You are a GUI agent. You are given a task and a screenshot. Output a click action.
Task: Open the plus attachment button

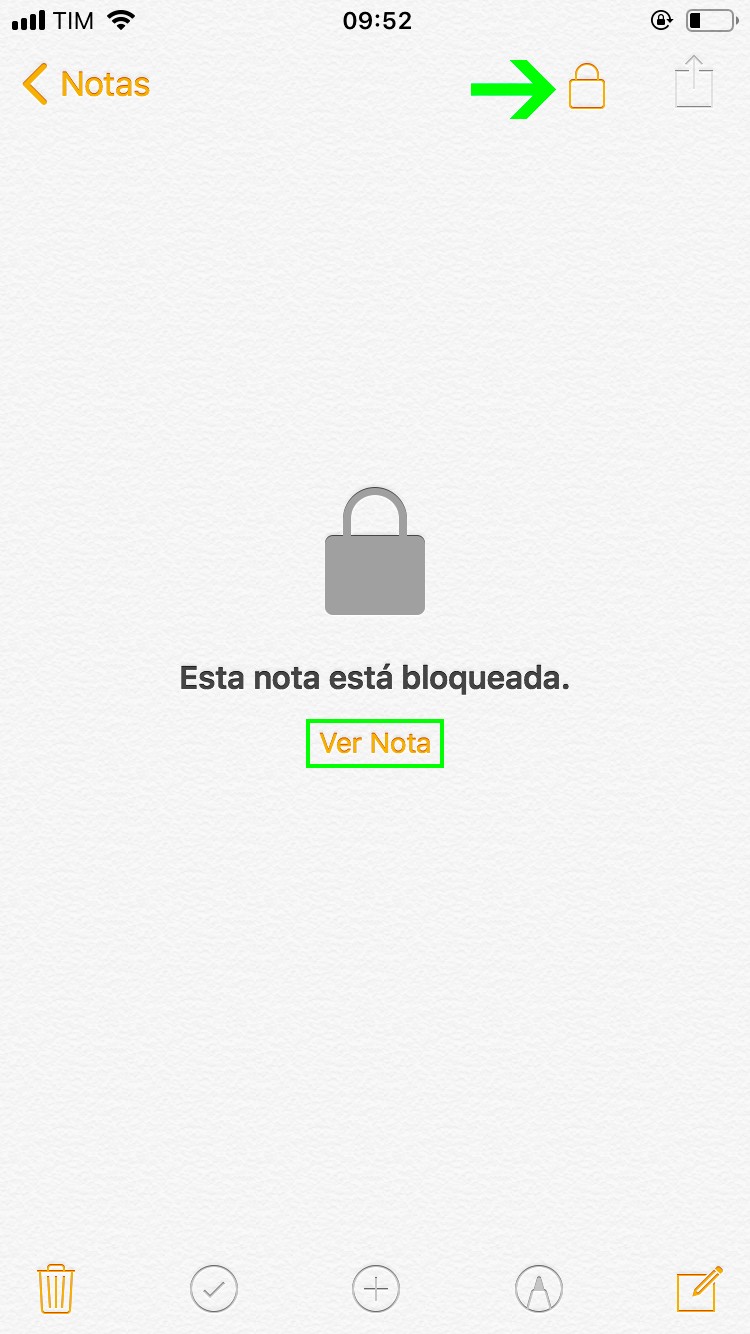pyautogui.click(x=375, y=1288)
